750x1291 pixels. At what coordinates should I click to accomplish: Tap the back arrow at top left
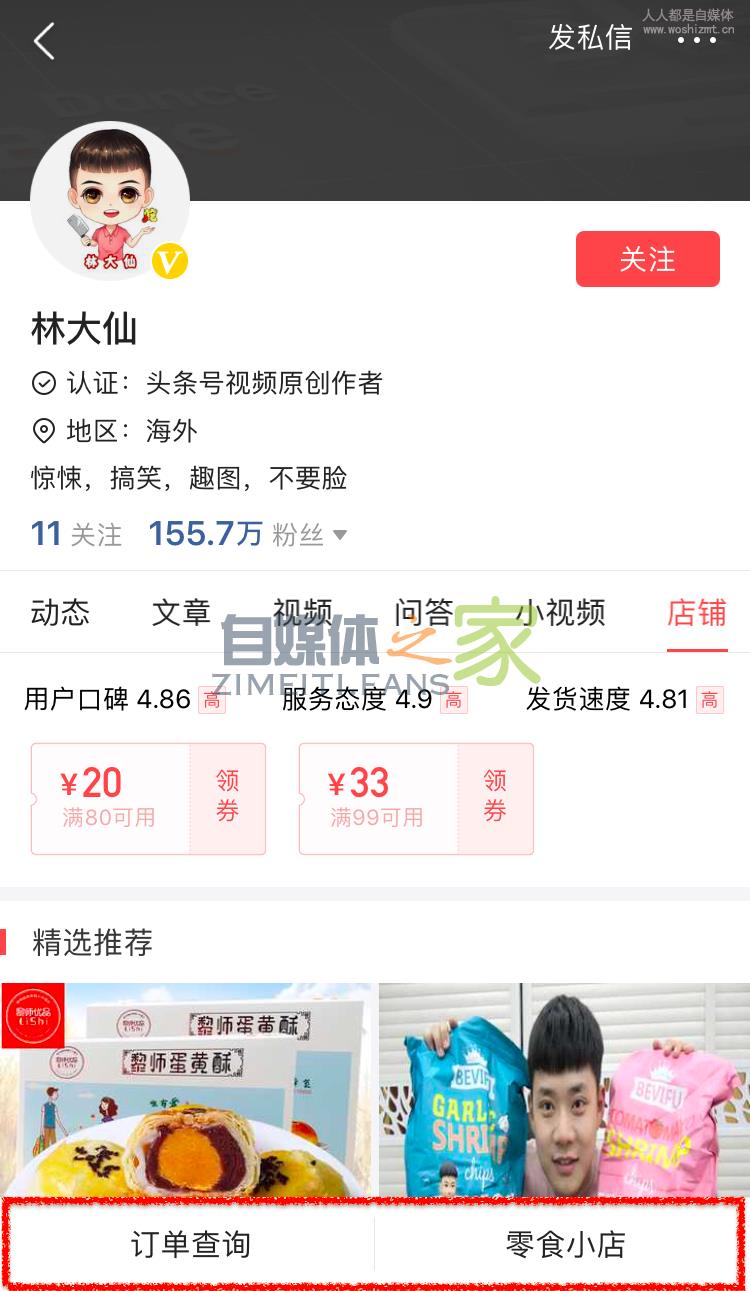42,42
